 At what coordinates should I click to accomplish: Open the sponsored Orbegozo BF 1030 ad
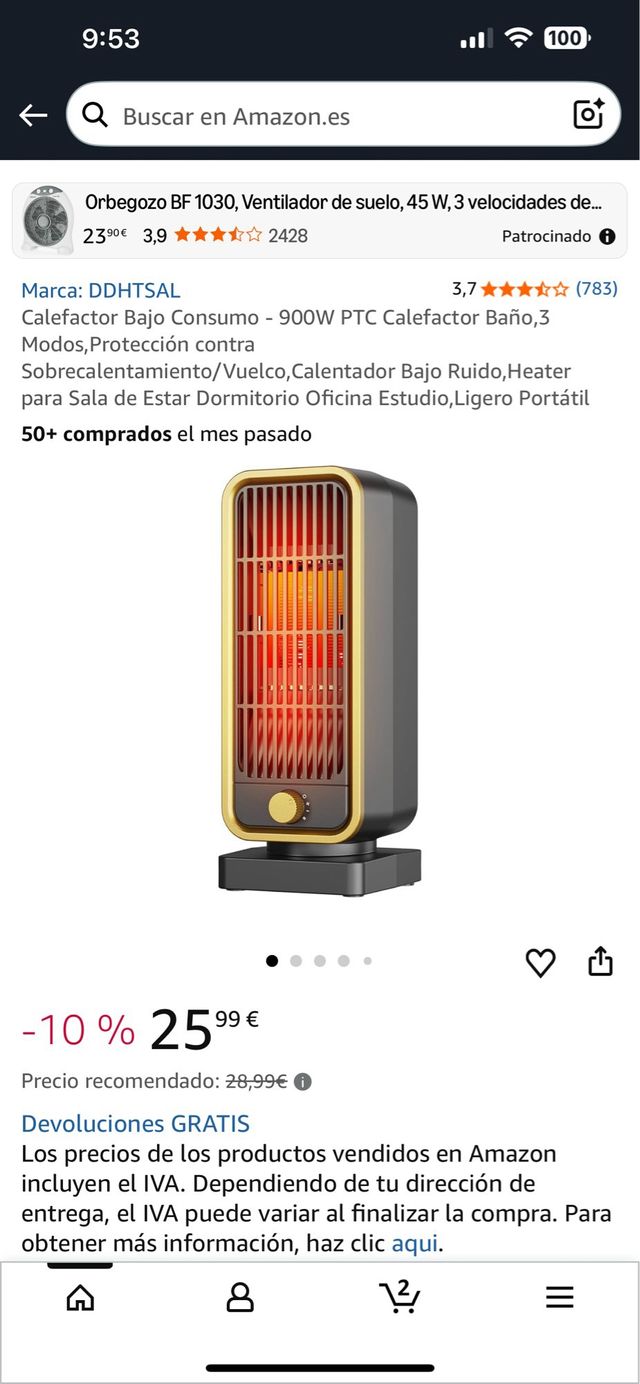[x=320, y=219]
